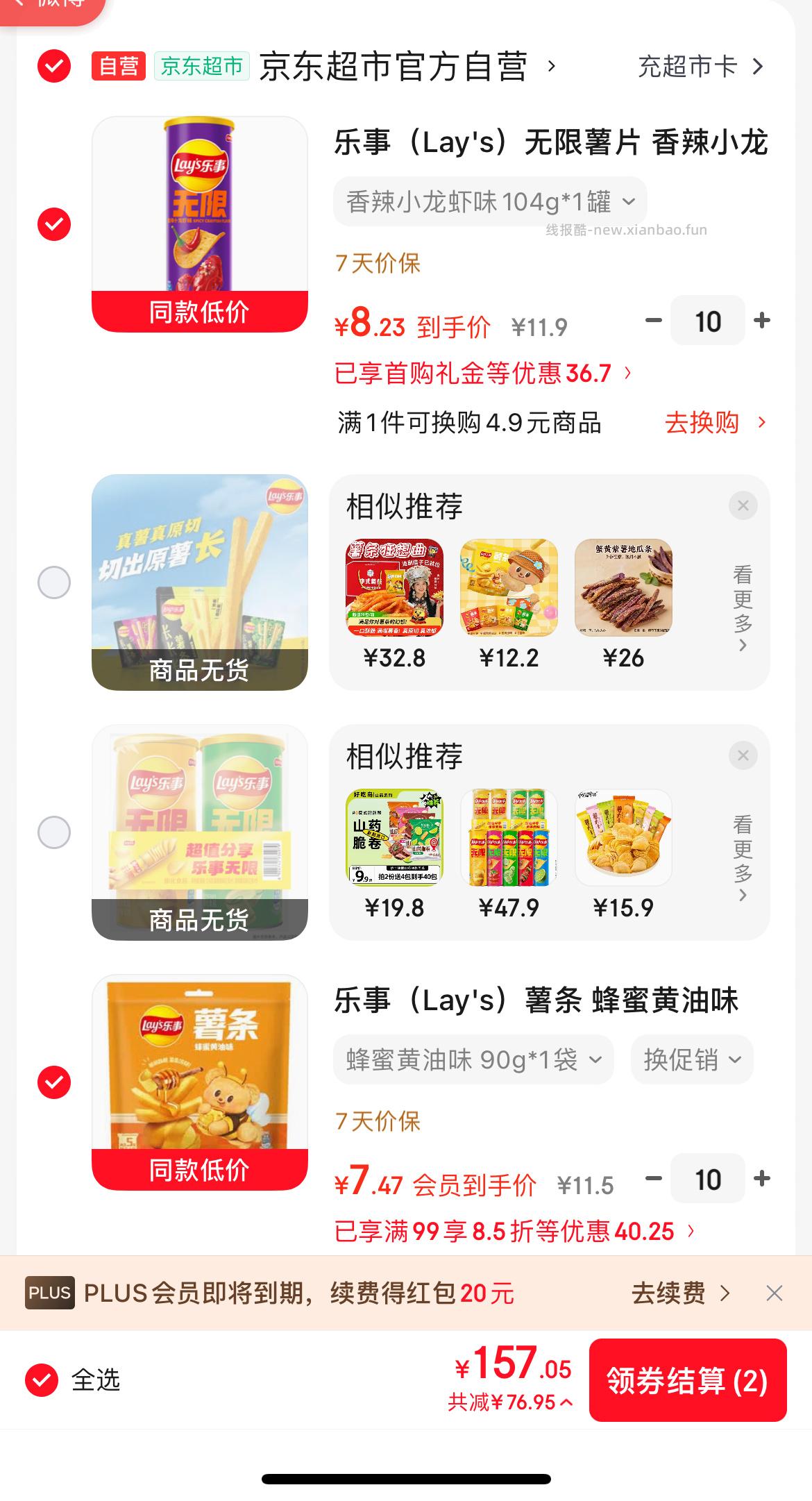Tap the plus icon to increase 无限薯片 quantity
The height and width of the screenshot is (1501, 812).
(762, 320)
